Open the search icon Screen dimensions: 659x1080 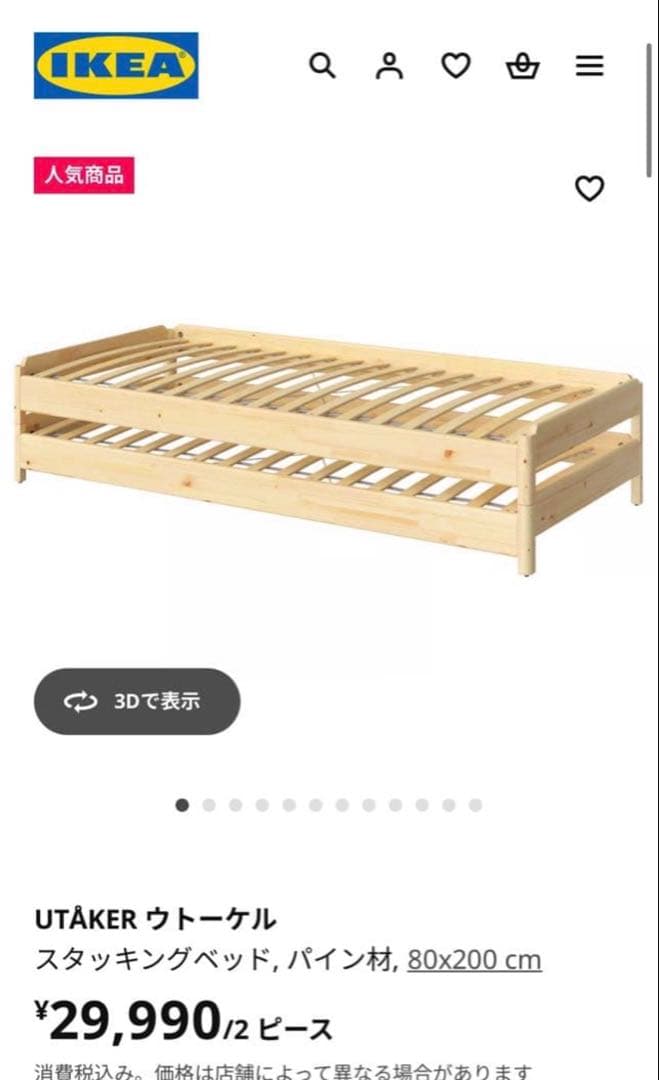pos(321,66)
